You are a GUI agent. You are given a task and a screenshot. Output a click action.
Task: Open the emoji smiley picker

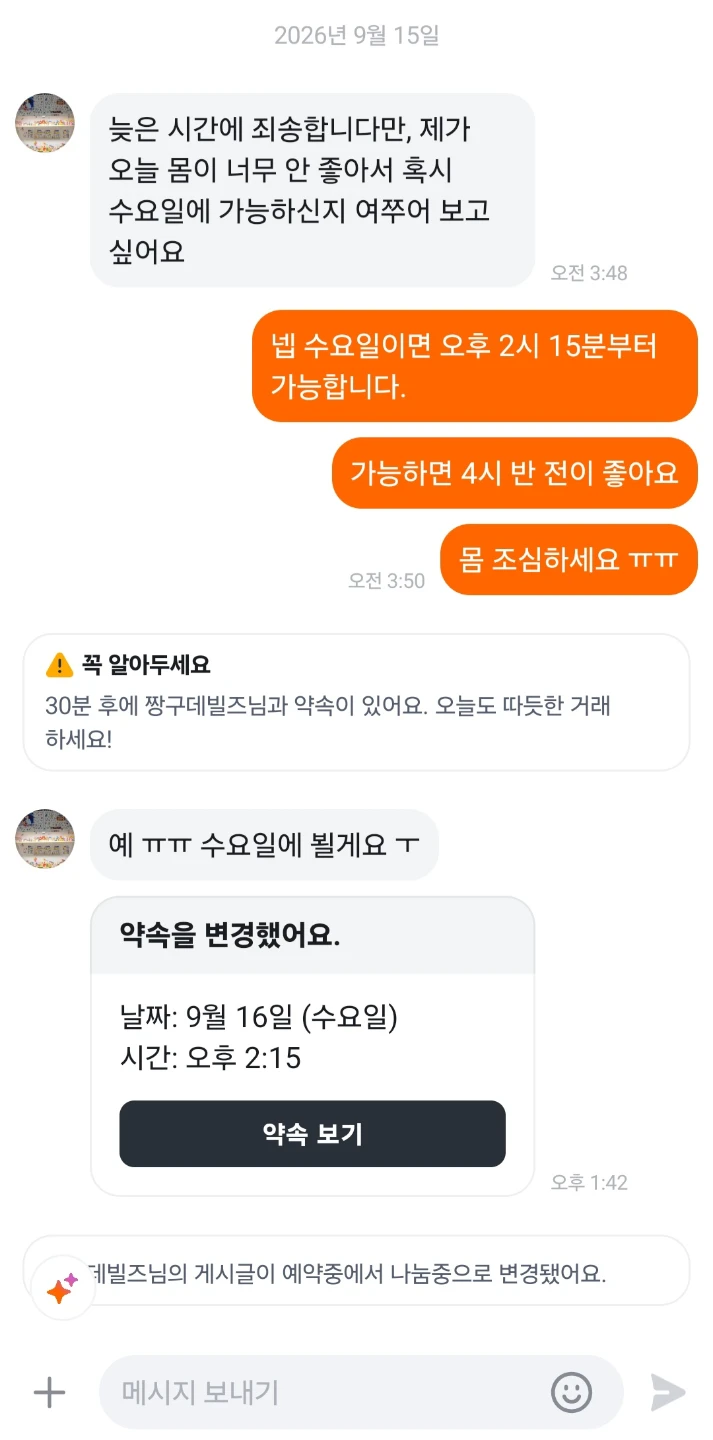click(572, 1392)
